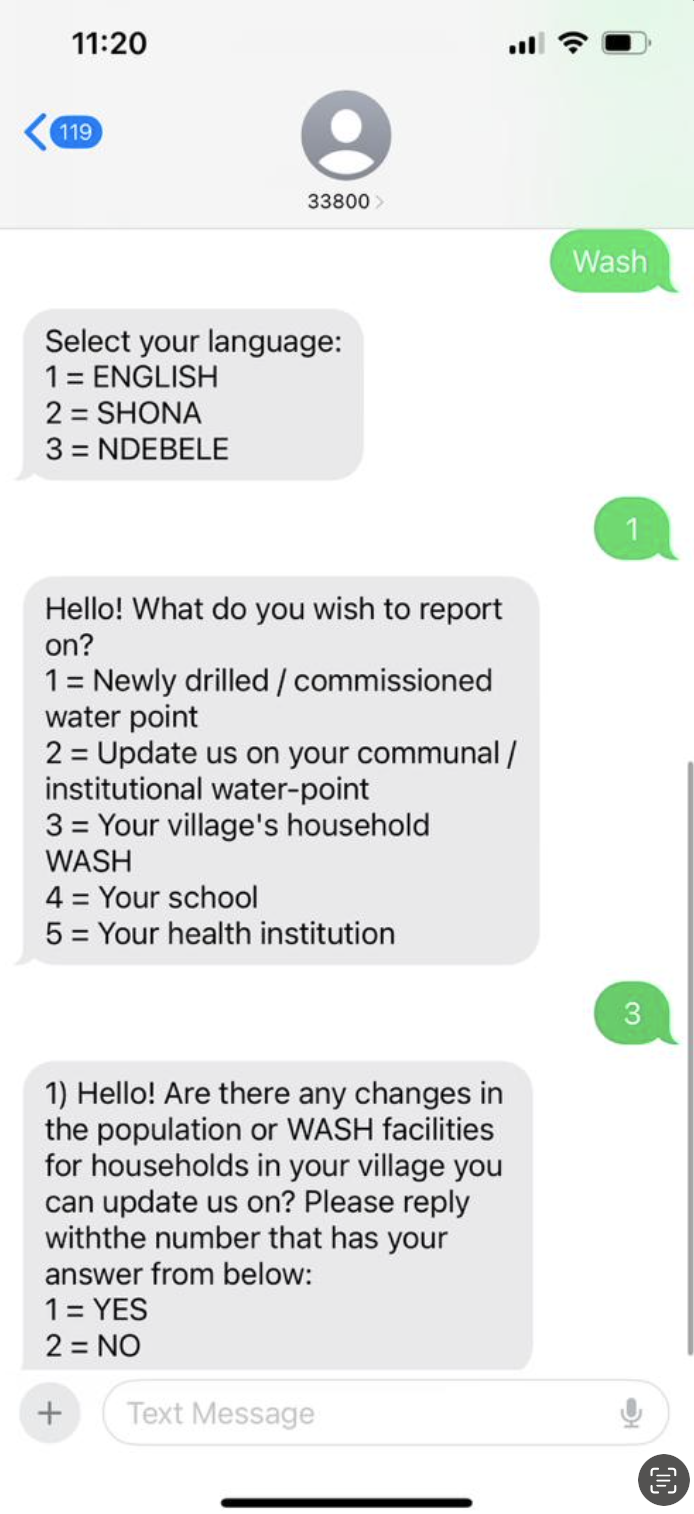Tap the Text Message input field
Image resolution: width=694 pixels, height=1514 pixels.
[360, 1413]
